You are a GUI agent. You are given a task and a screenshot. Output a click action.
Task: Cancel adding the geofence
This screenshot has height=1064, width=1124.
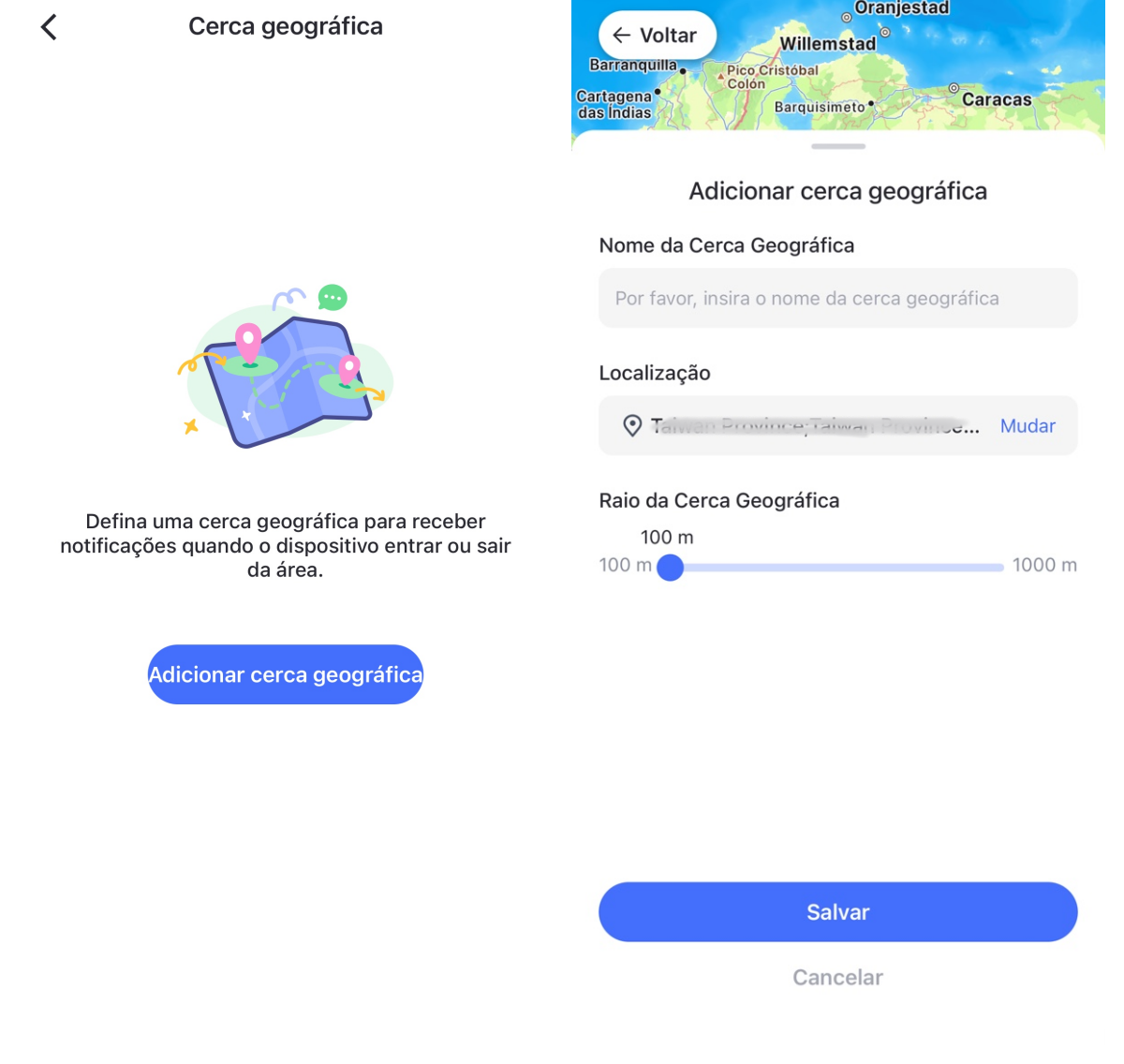click(x=837, y=978)
